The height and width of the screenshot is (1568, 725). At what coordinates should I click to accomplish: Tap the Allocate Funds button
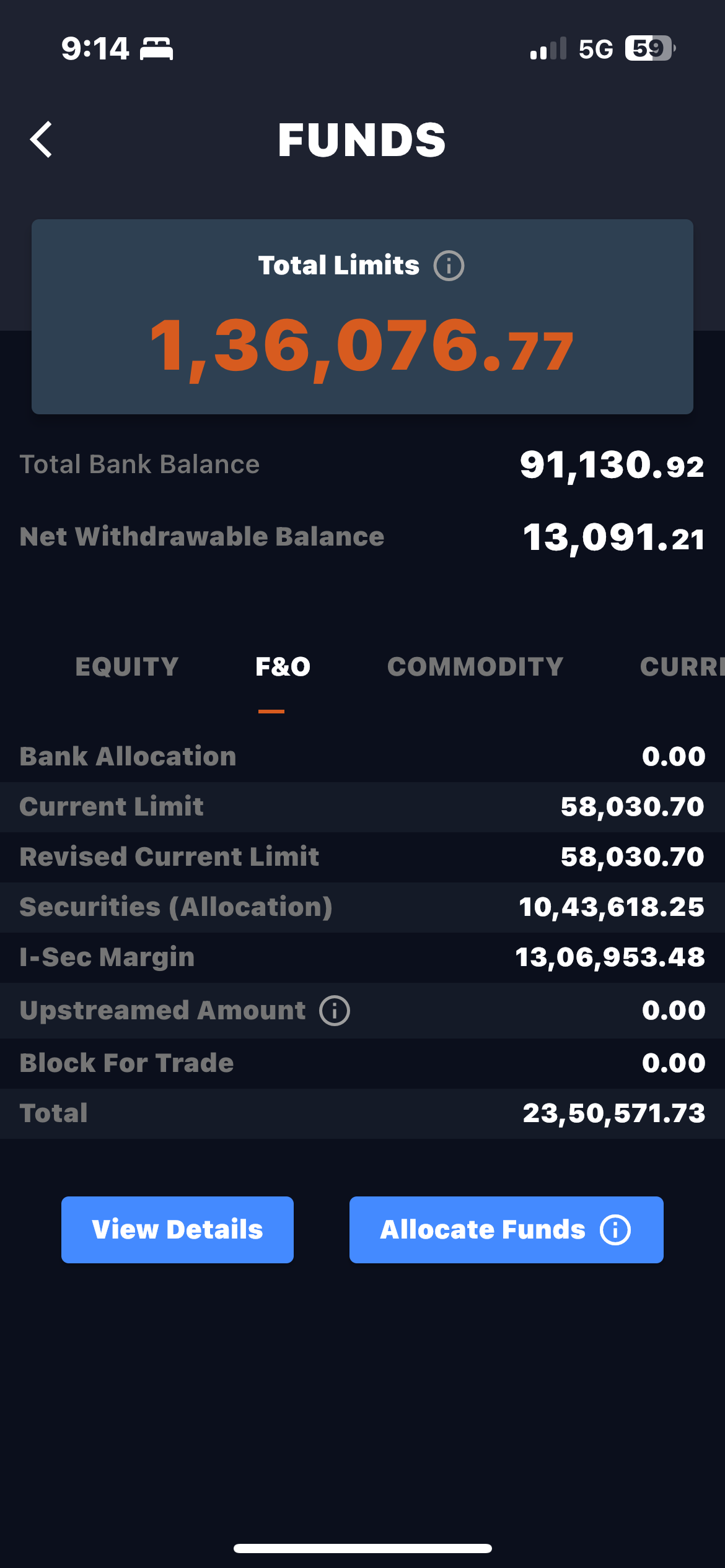[506, 1230]
